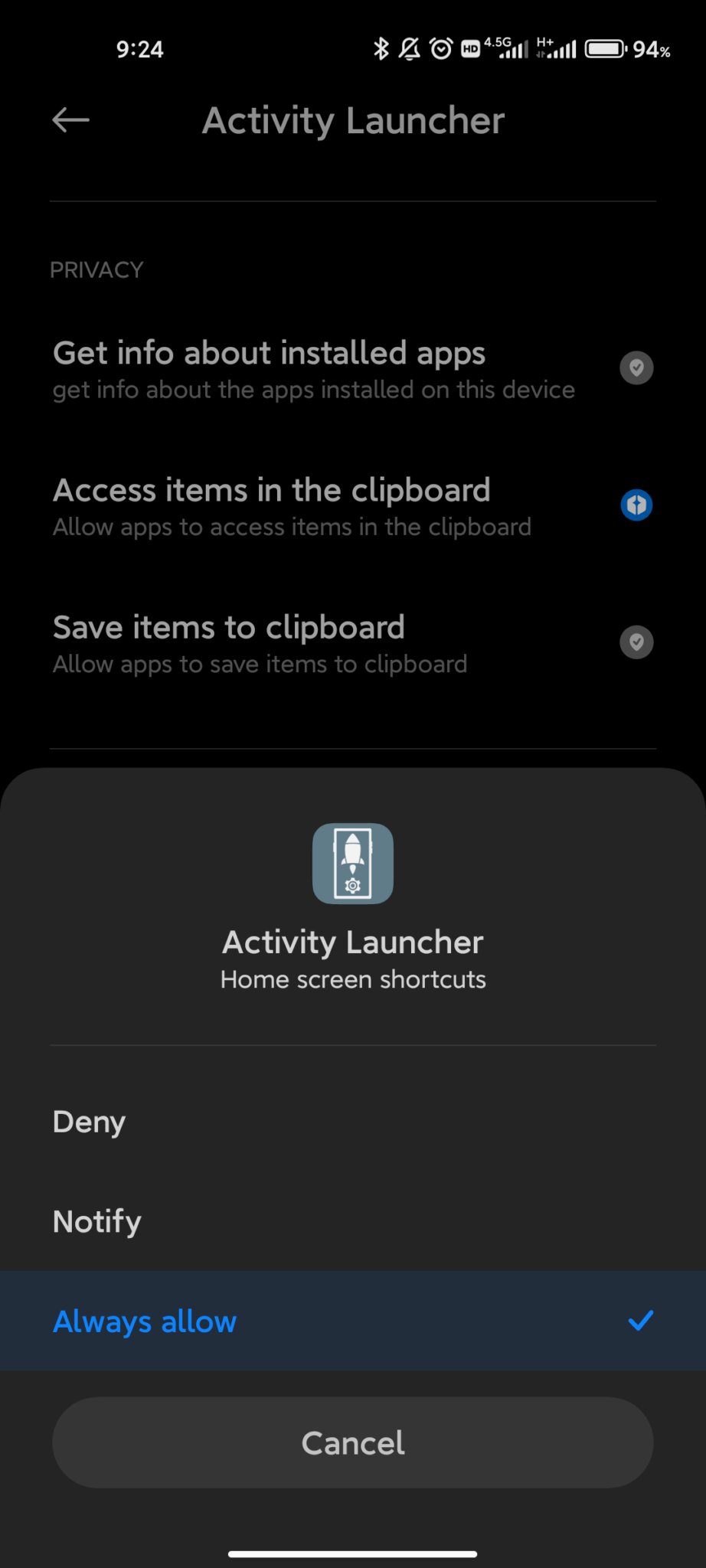Choose Notify for Home screen shortcuts permission
Screen dimensions: 706x1568
tap(96, 1221)
